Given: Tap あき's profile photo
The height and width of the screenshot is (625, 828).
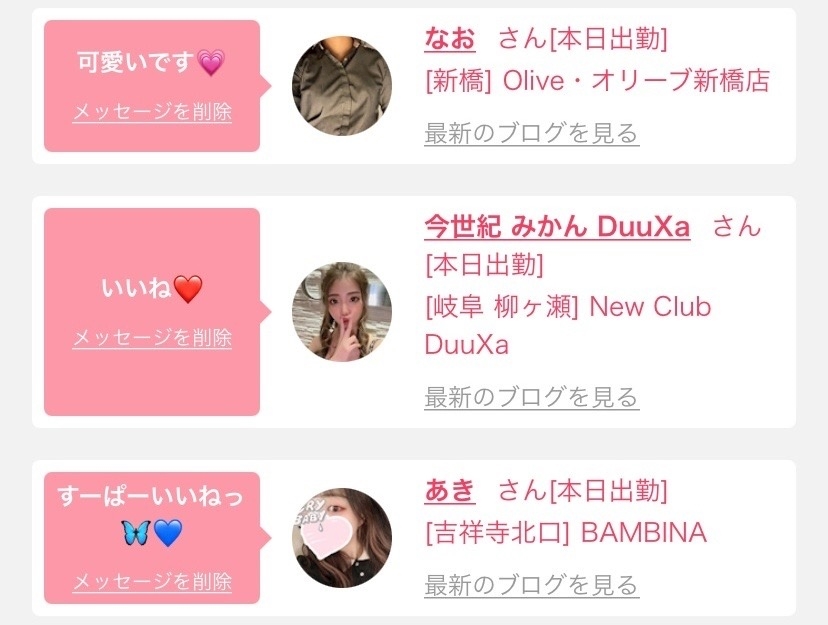Looking at the screenshot, I should pos(341,538).
